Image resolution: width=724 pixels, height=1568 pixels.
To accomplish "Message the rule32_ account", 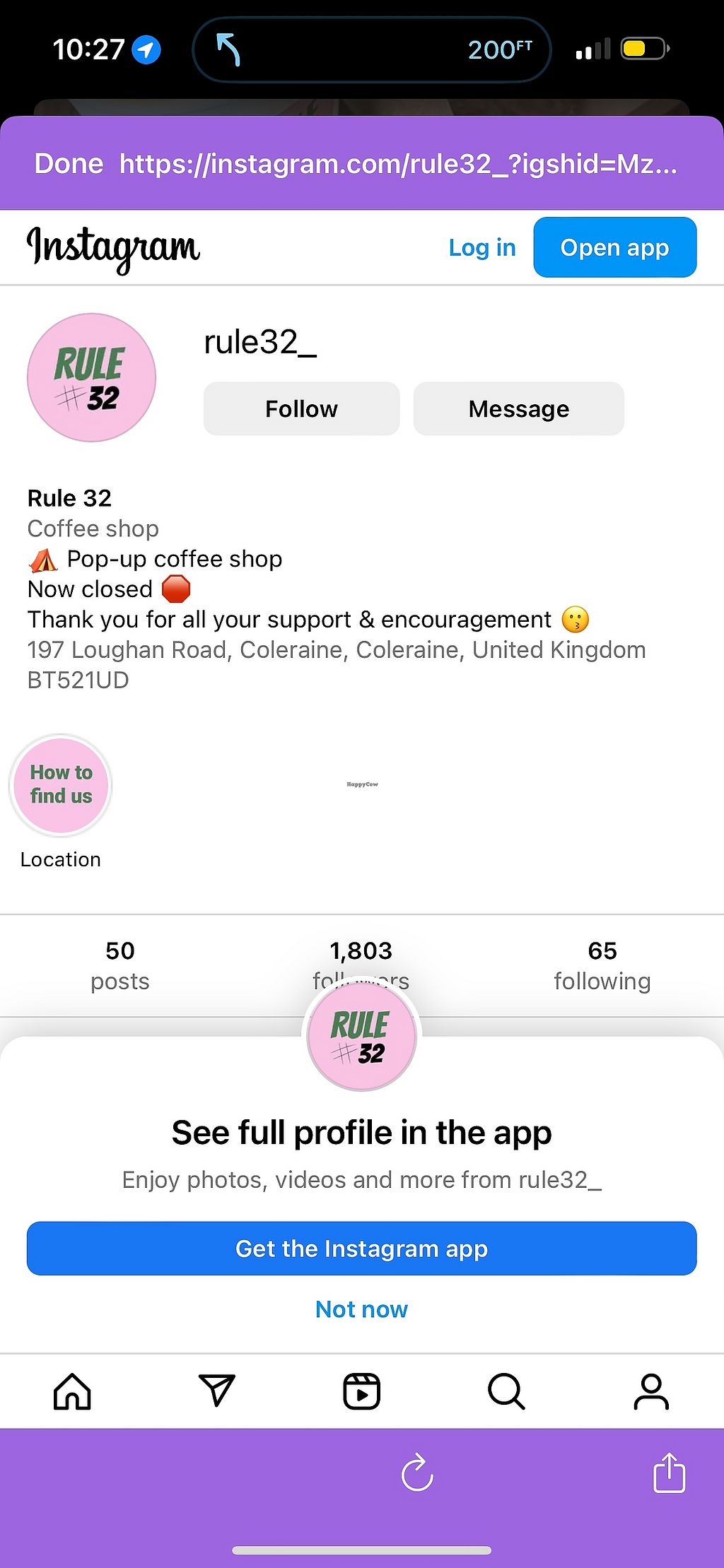I will click(x=518, y=409).
